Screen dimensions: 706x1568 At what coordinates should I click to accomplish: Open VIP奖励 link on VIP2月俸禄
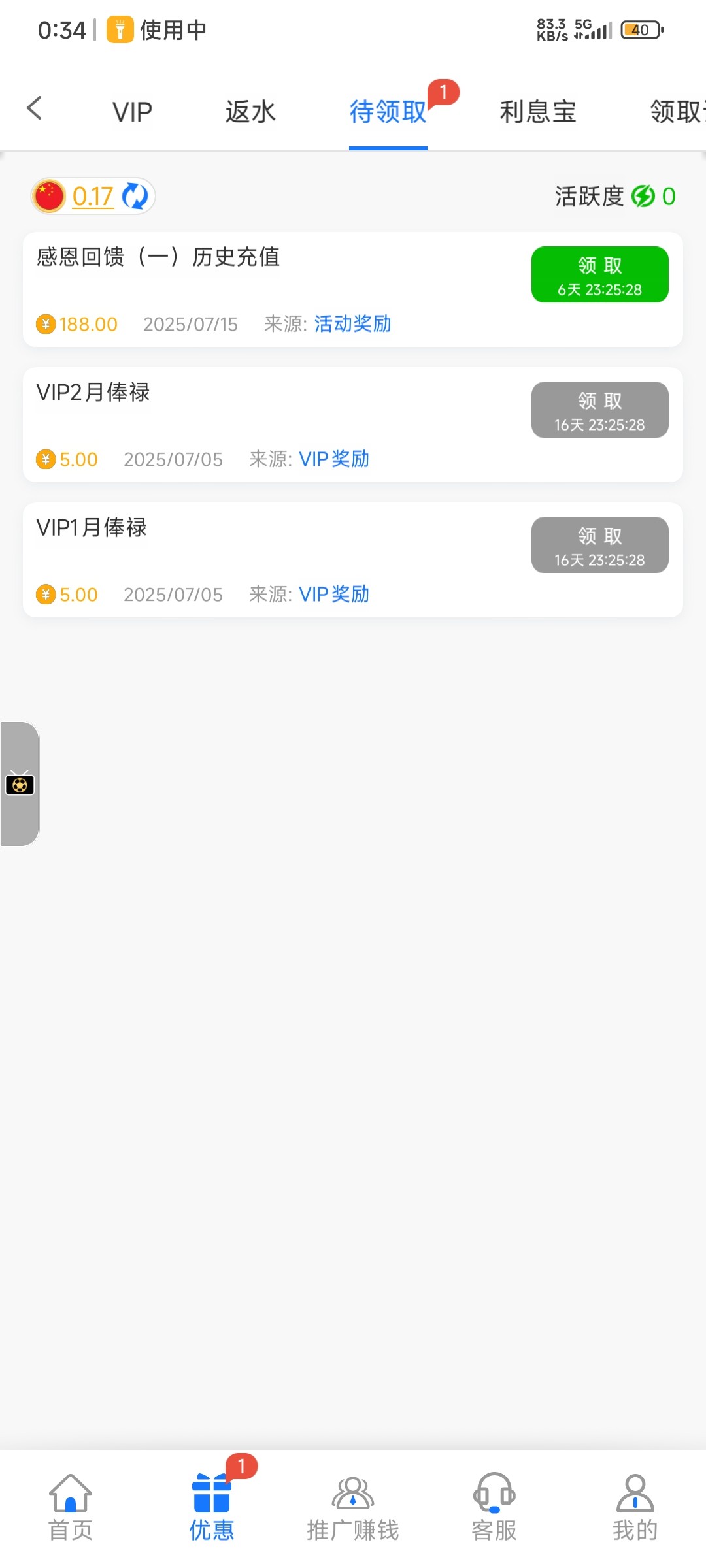334,459
